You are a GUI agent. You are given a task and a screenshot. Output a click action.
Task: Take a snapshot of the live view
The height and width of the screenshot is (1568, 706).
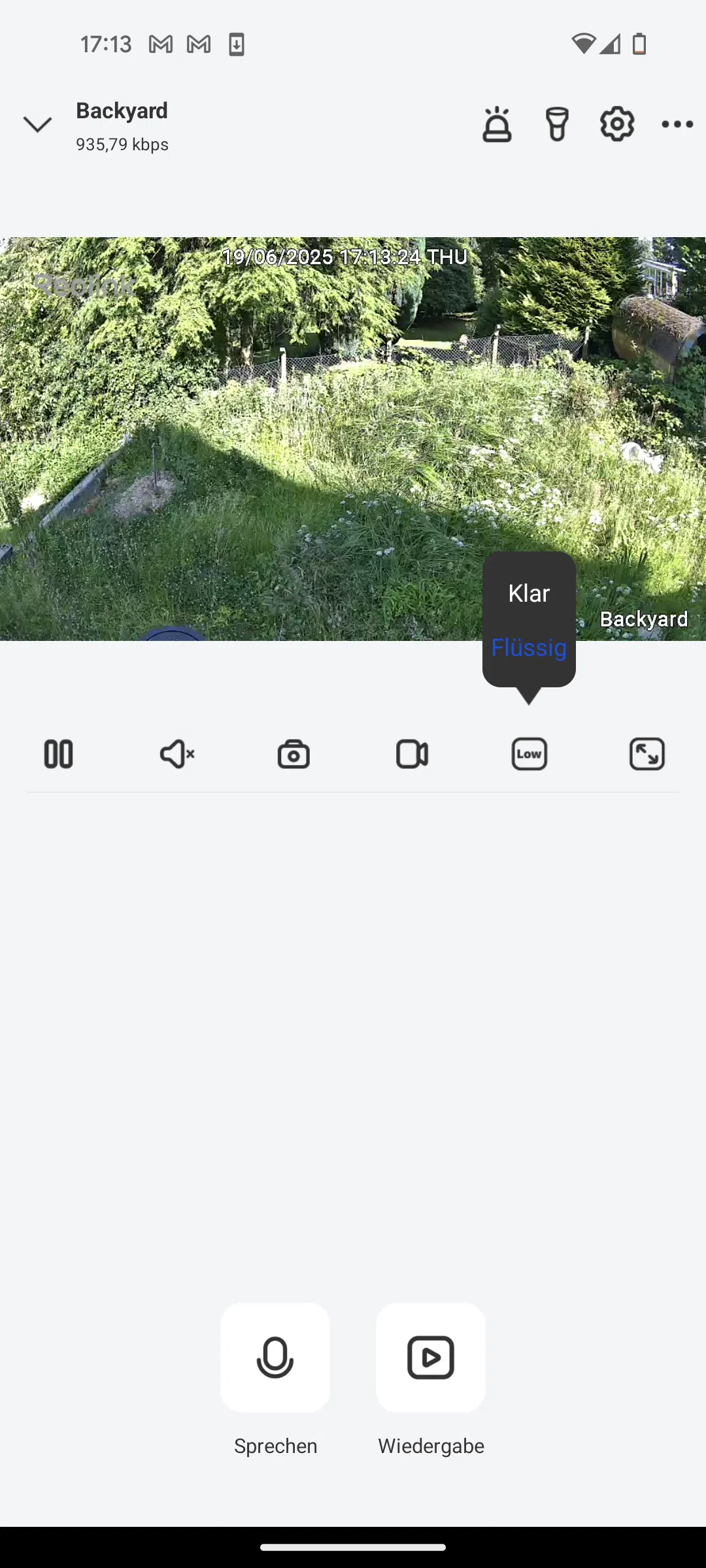(x=294, y=754)
